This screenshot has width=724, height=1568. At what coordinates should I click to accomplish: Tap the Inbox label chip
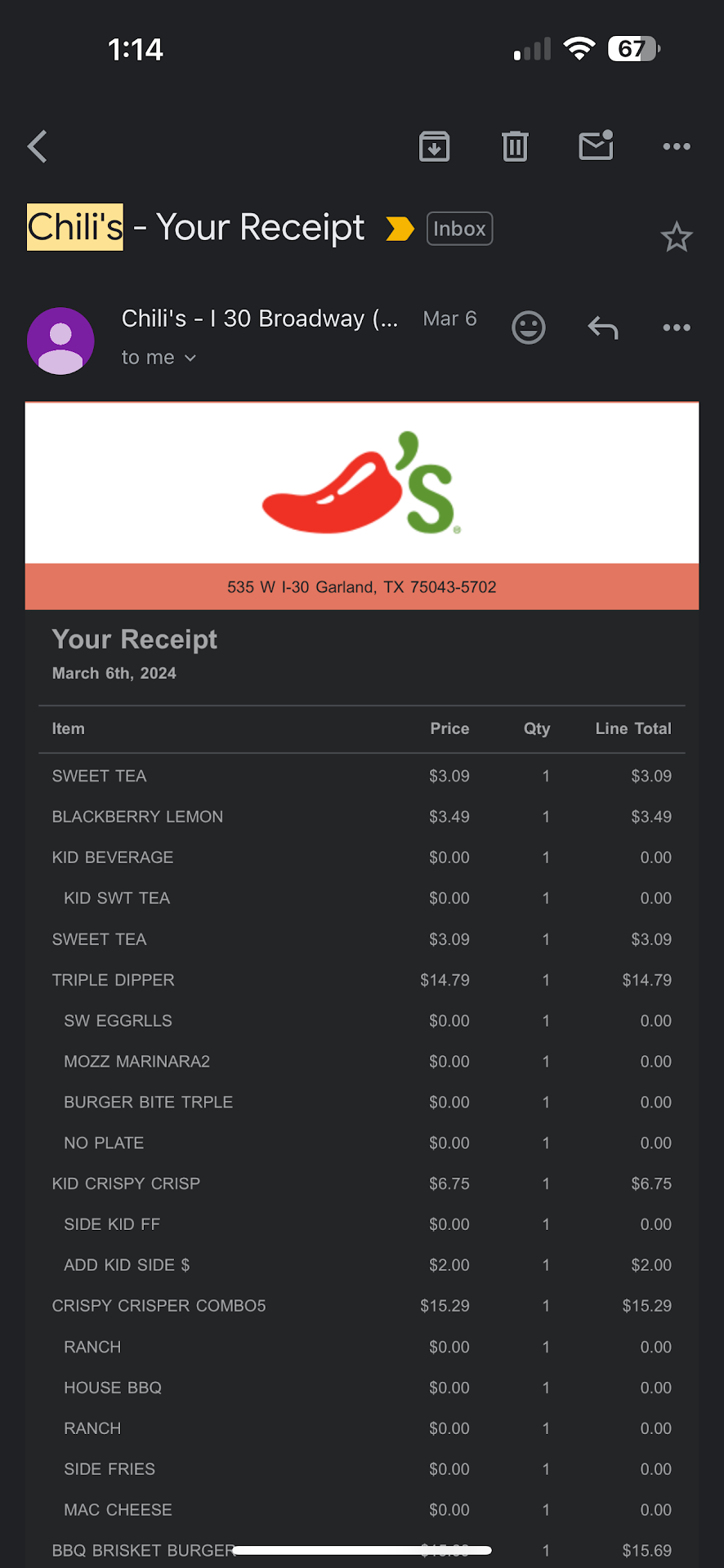point(459,229)
